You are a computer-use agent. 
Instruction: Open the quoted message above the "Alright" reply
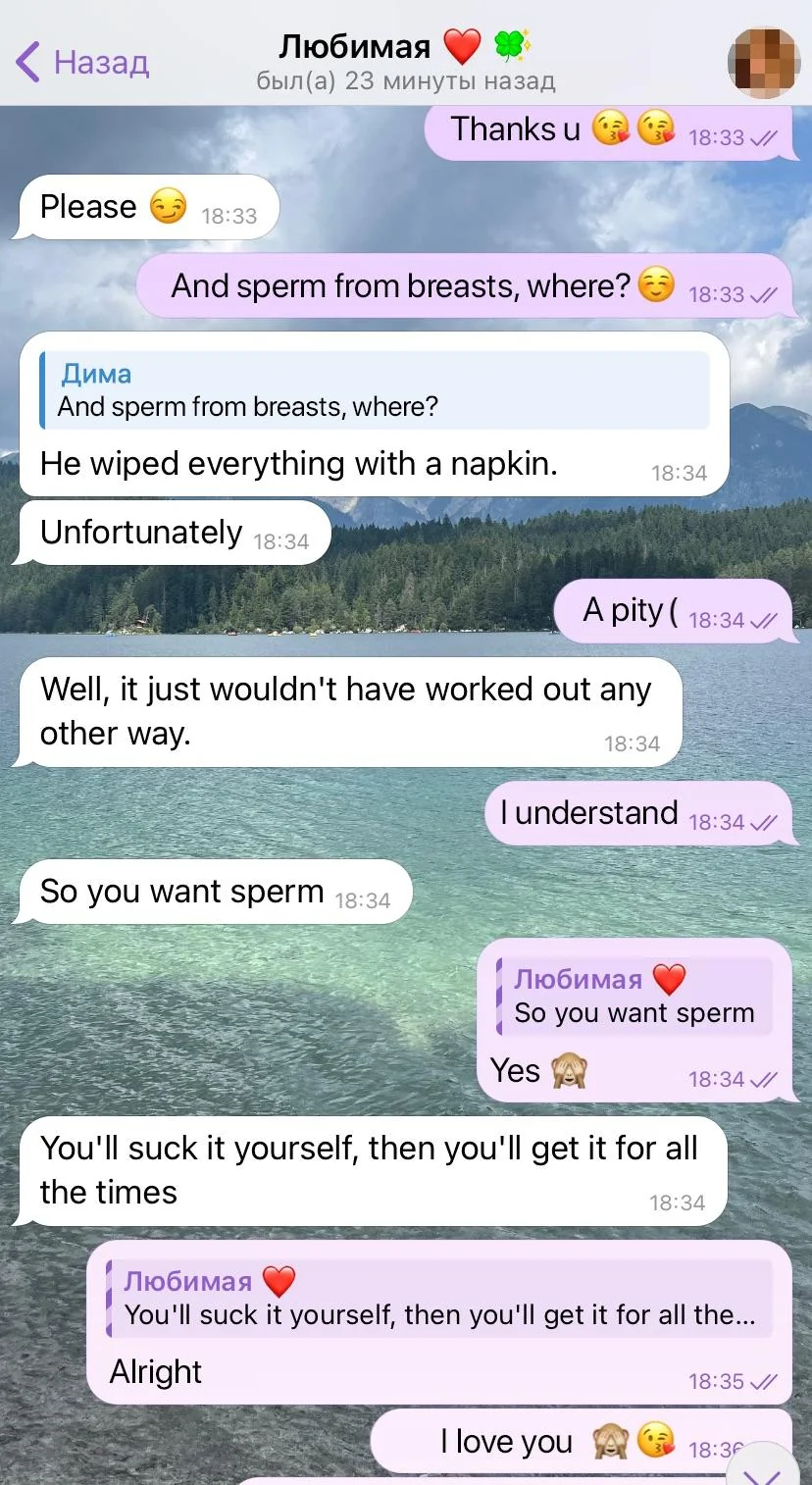[x=438, y=1299]
